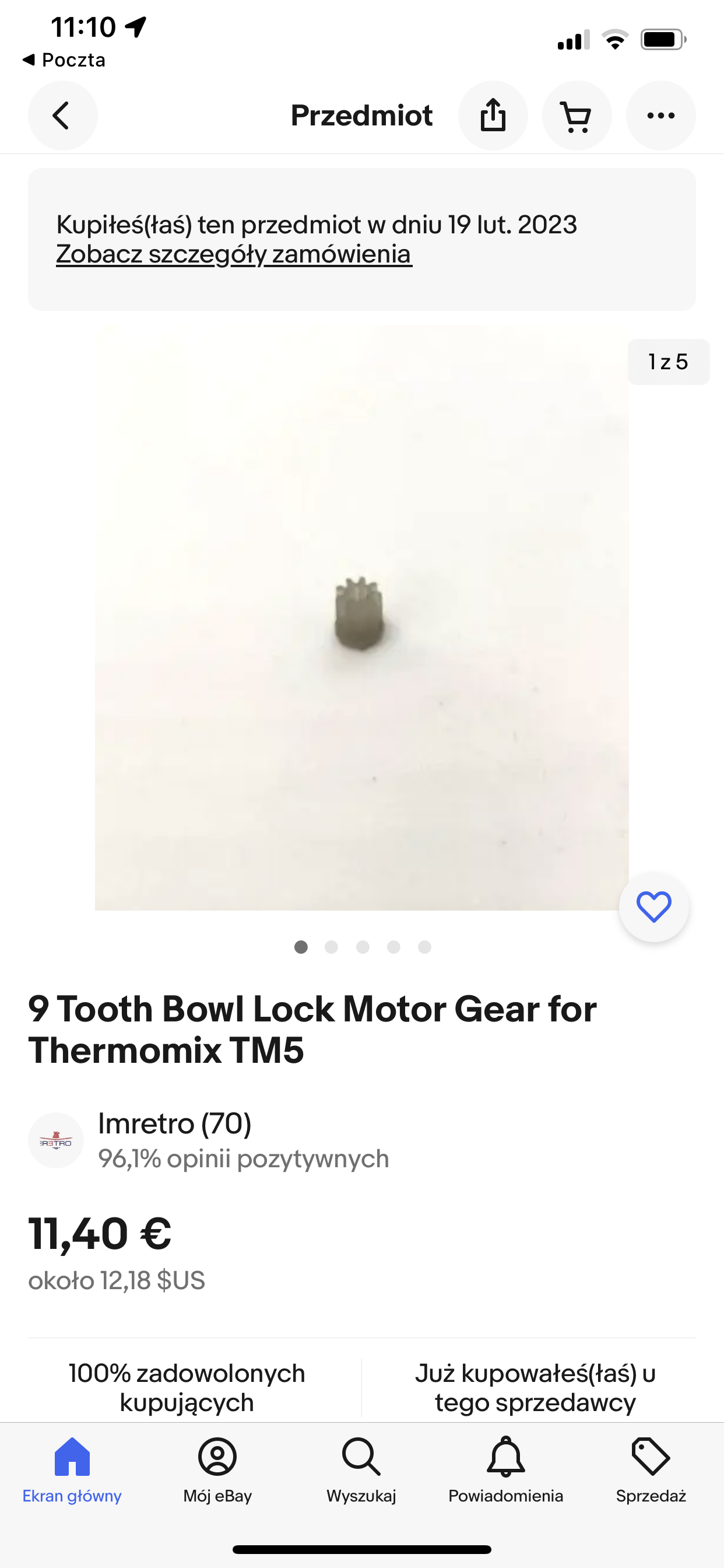Image resolution: width=724 pixels, height=1568 pixels.
Task: View the gear product photo fullscreen
Action: click(361, 617)
